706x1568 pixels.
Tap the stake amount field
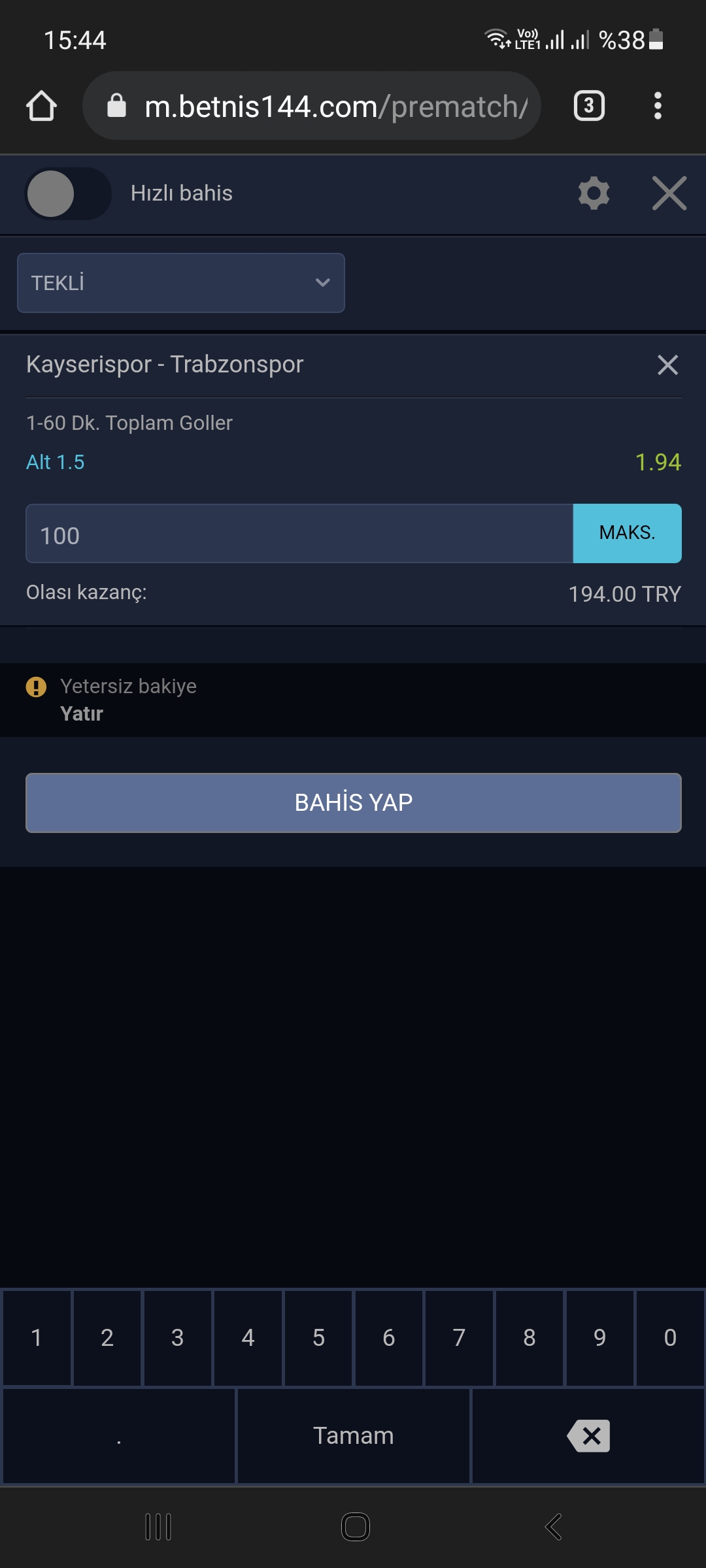pyautogui.click(x=299, y=533)
